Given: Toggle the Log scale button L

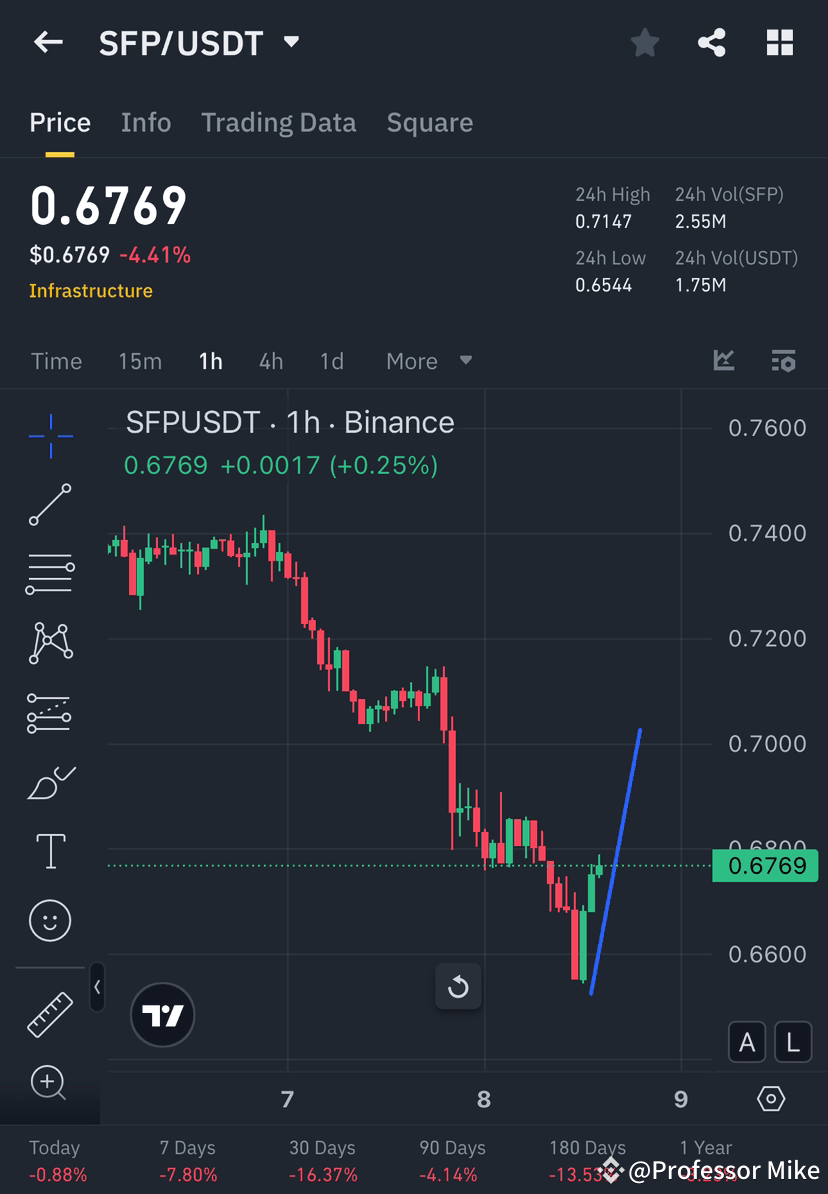Looking at the screenshot, I should coord(792,1042).
